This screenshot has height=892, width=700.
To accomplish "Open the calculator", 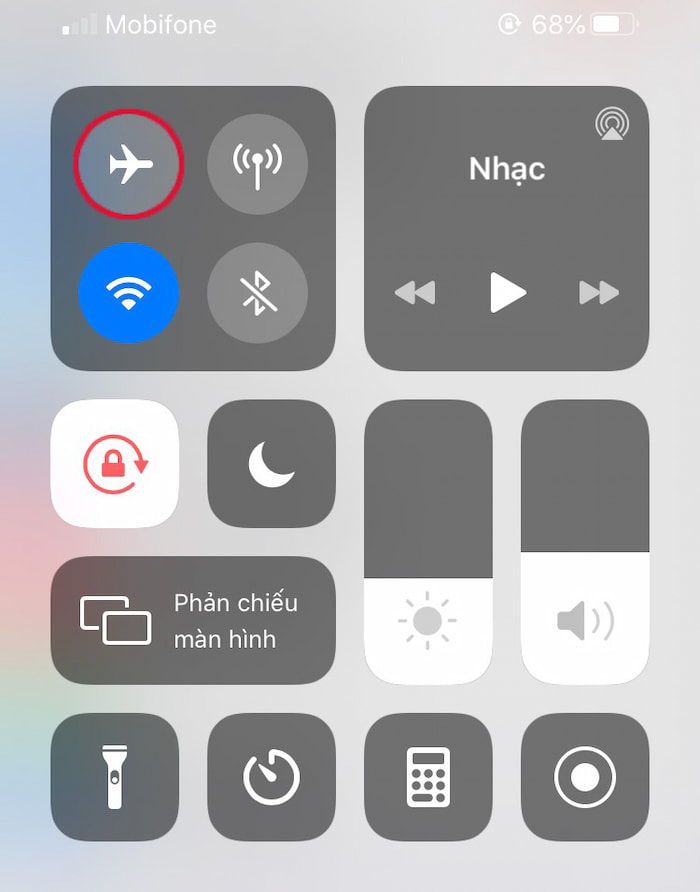I will [428, 776].
